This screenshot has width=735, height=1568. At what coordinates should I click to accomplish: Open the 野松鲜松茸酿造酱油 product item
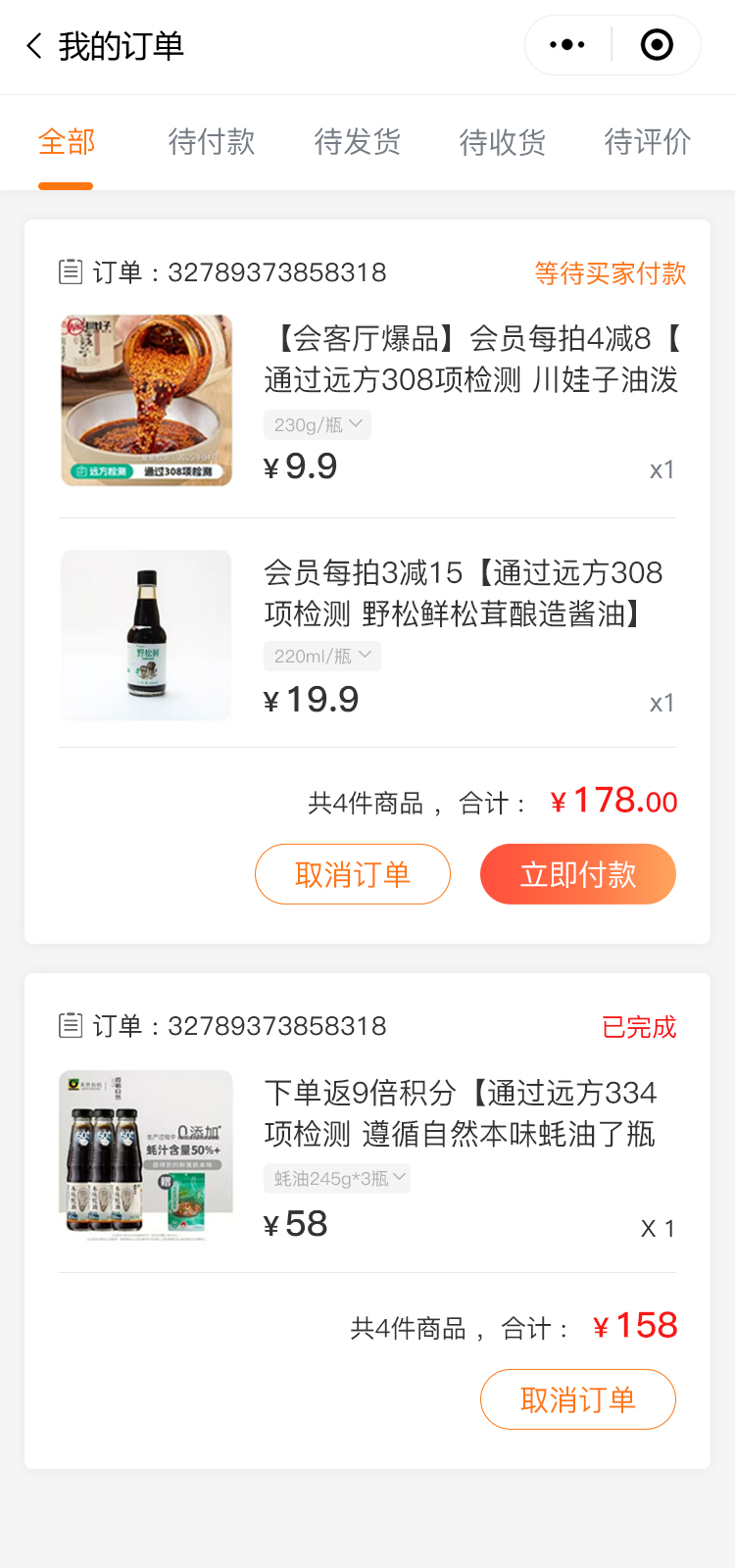click(463, 593)
